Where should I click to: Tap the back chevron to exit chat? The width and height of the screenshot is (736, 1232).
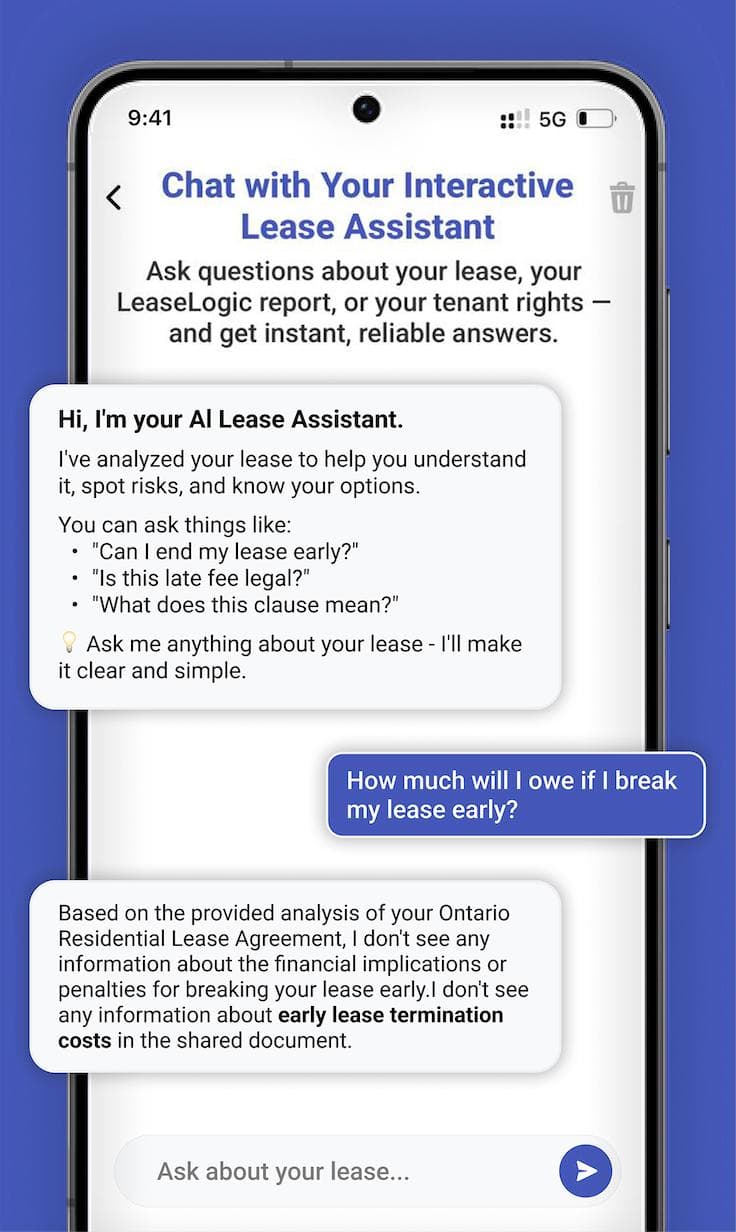(x=114, y=197)
